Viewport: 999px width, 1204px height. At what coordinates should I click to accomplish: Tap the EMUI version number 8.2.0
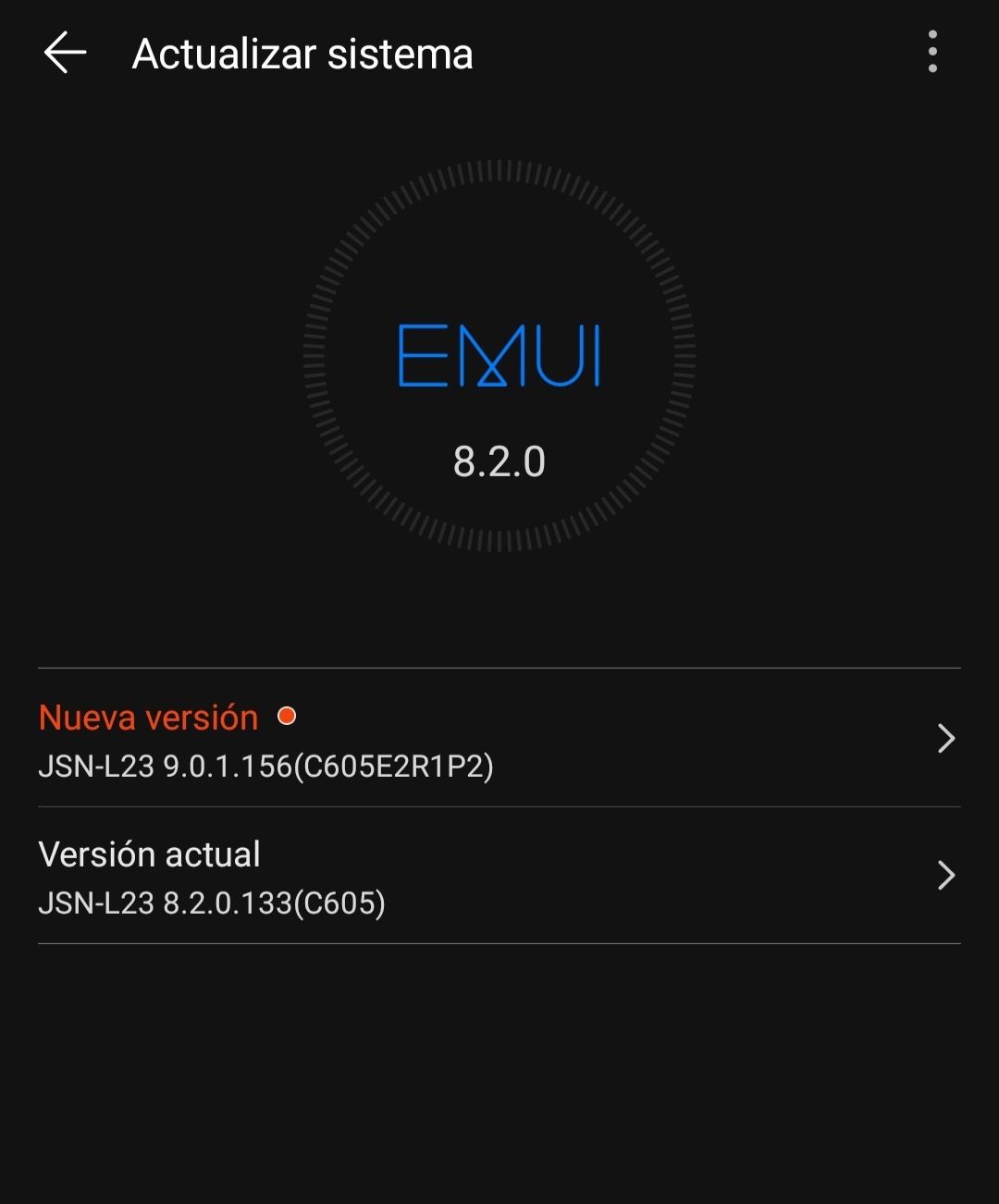click(499, 461)
